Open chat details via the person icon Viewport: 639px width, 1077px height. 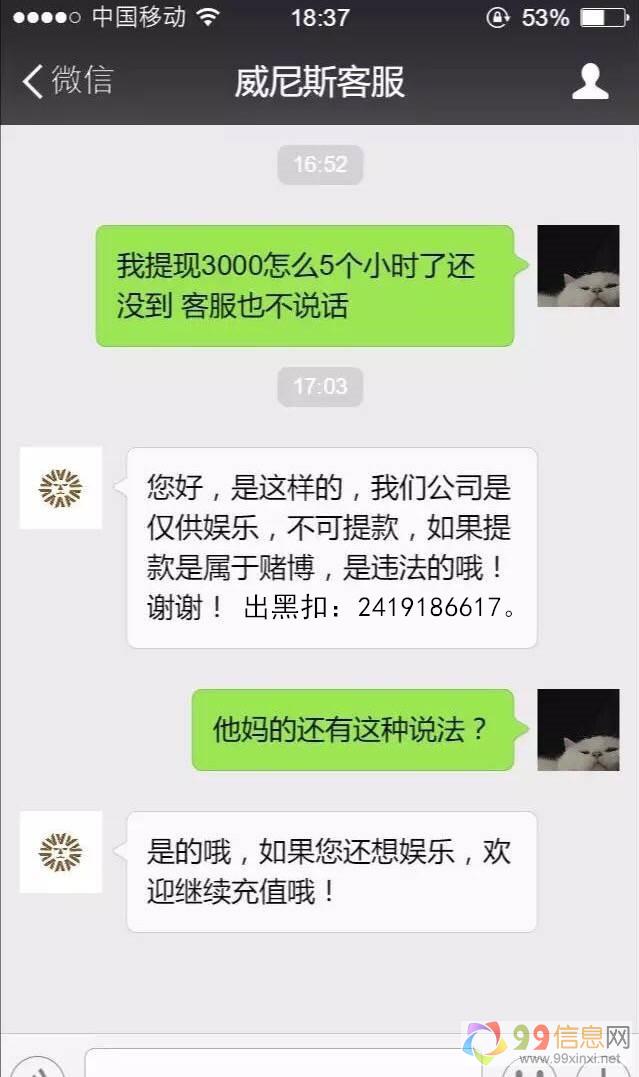tap(590, 81)
